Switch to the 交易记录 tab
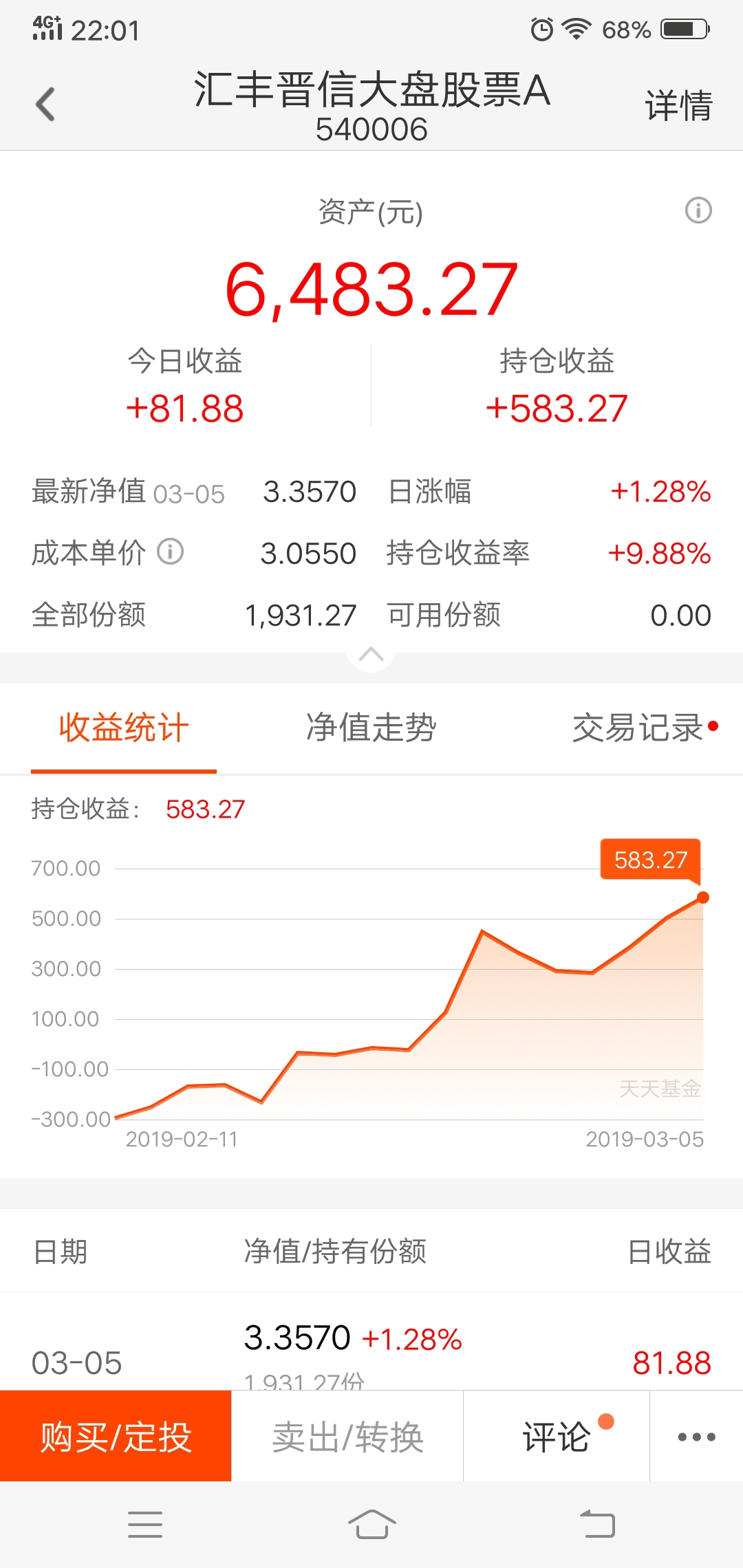This screenshot has height=1568, width=743. [638, 728]
